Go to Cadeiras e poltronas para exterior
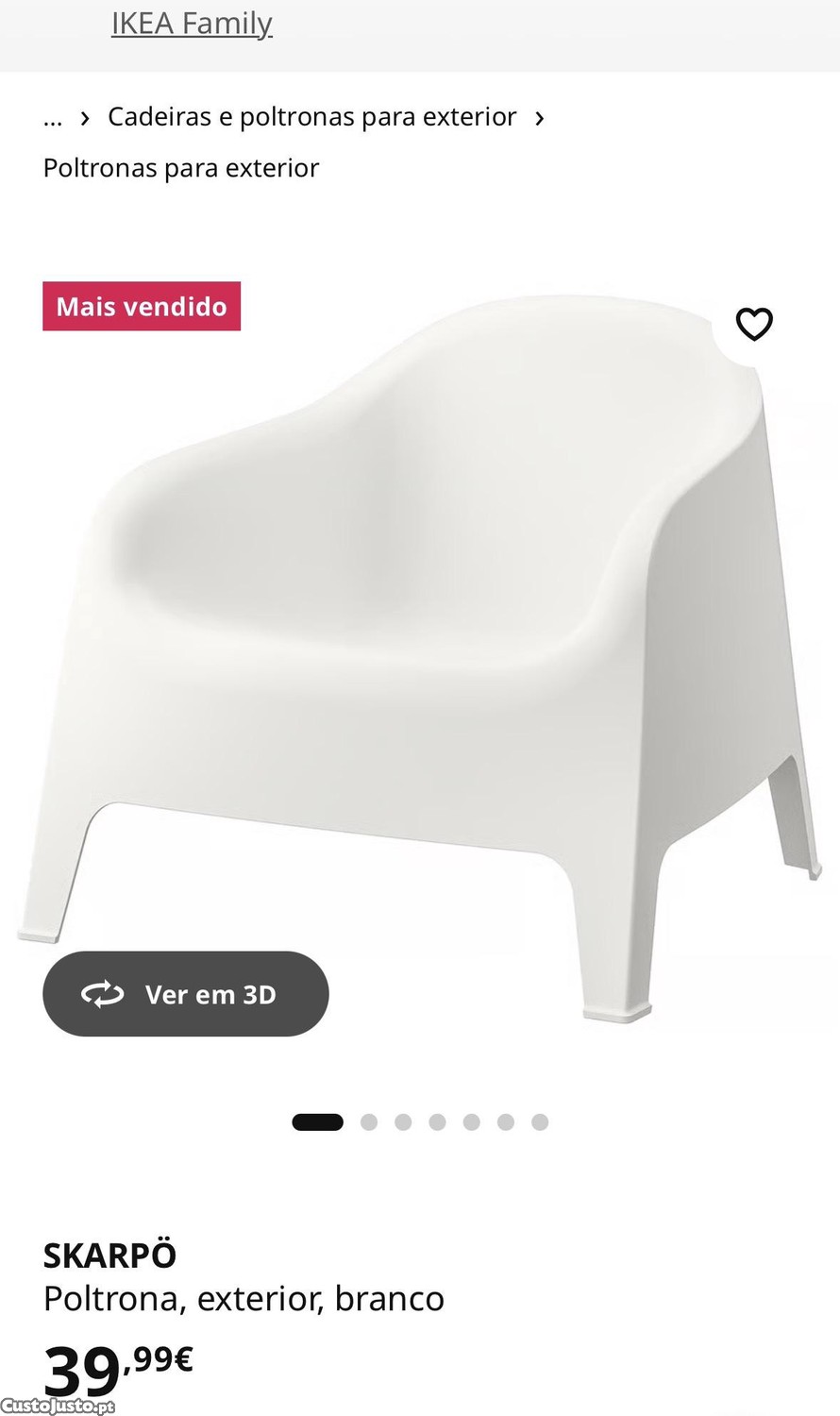Viewport: 840px width, 1416px height. pyautogui.click(x=311, y=117)
